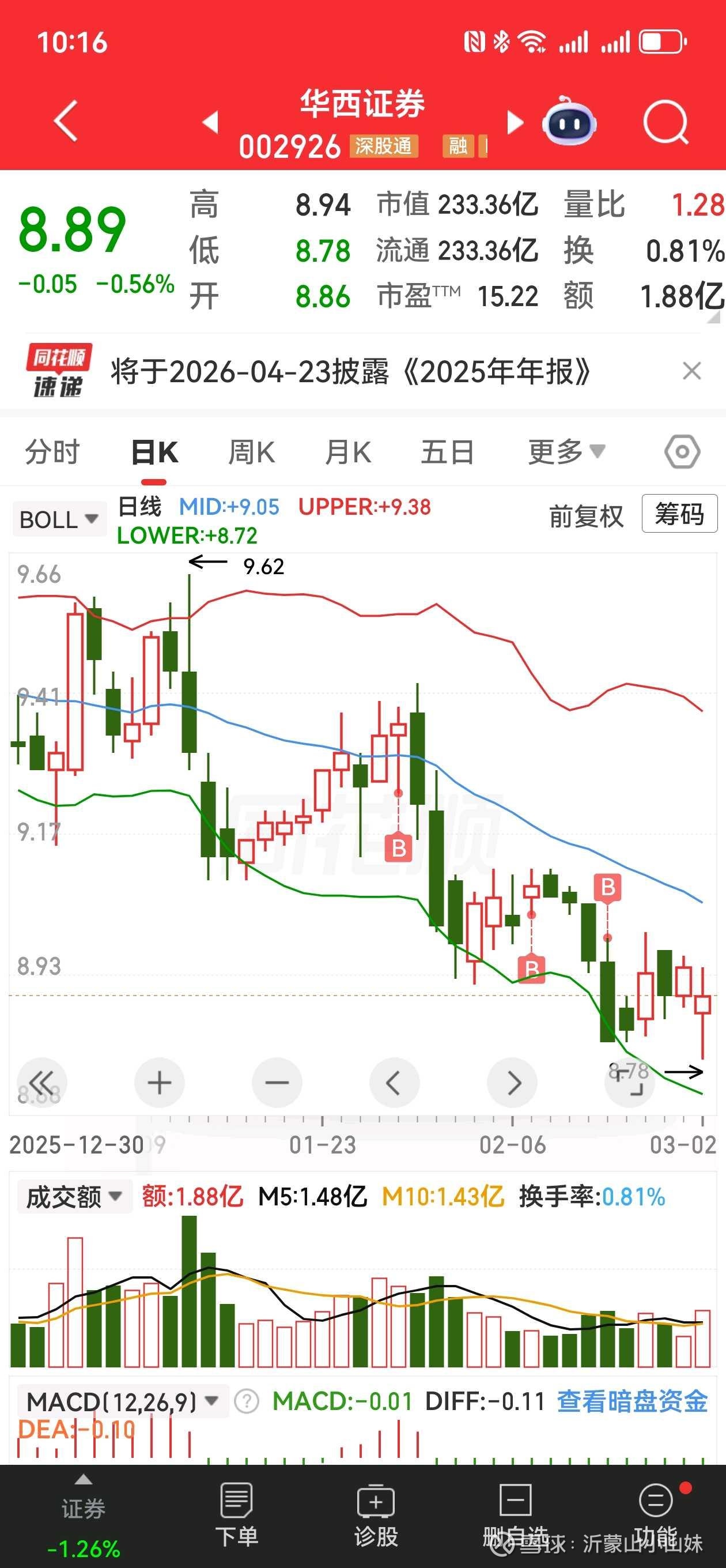
Task: Expand the 更多 chart period dropdown
Action: coord(566,453)
